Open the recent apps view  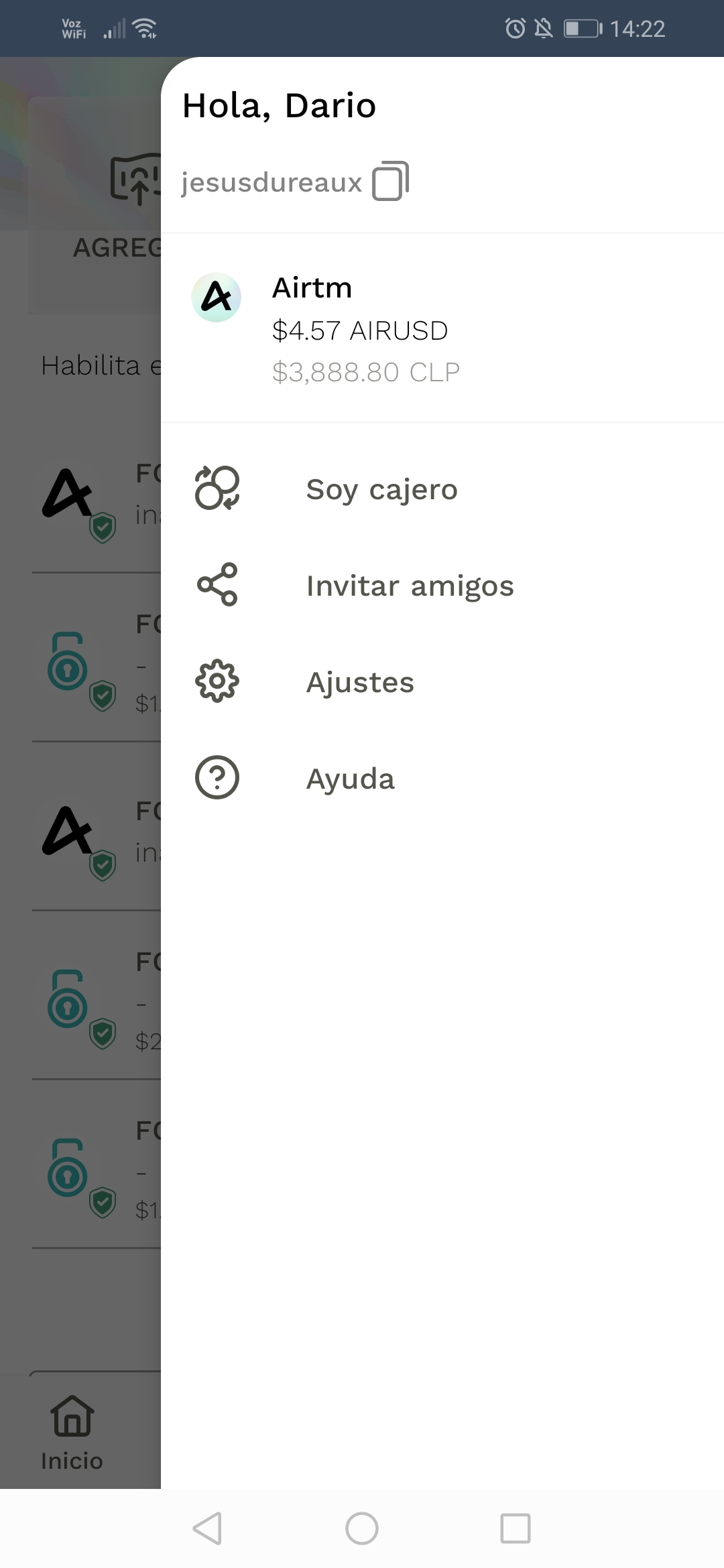(x=516, y=1528)
